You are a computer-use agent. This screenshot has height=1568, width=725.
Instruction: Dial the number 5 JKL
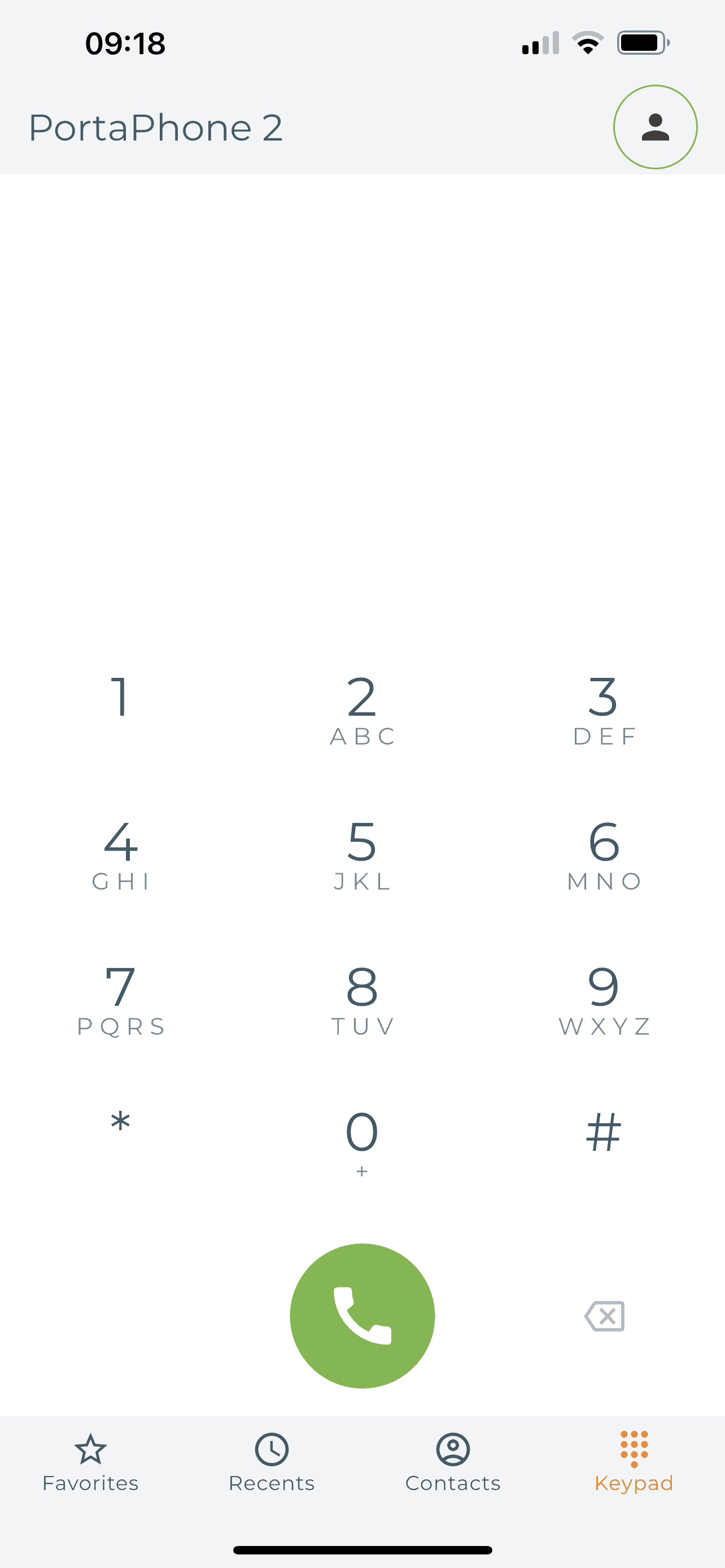362,859
